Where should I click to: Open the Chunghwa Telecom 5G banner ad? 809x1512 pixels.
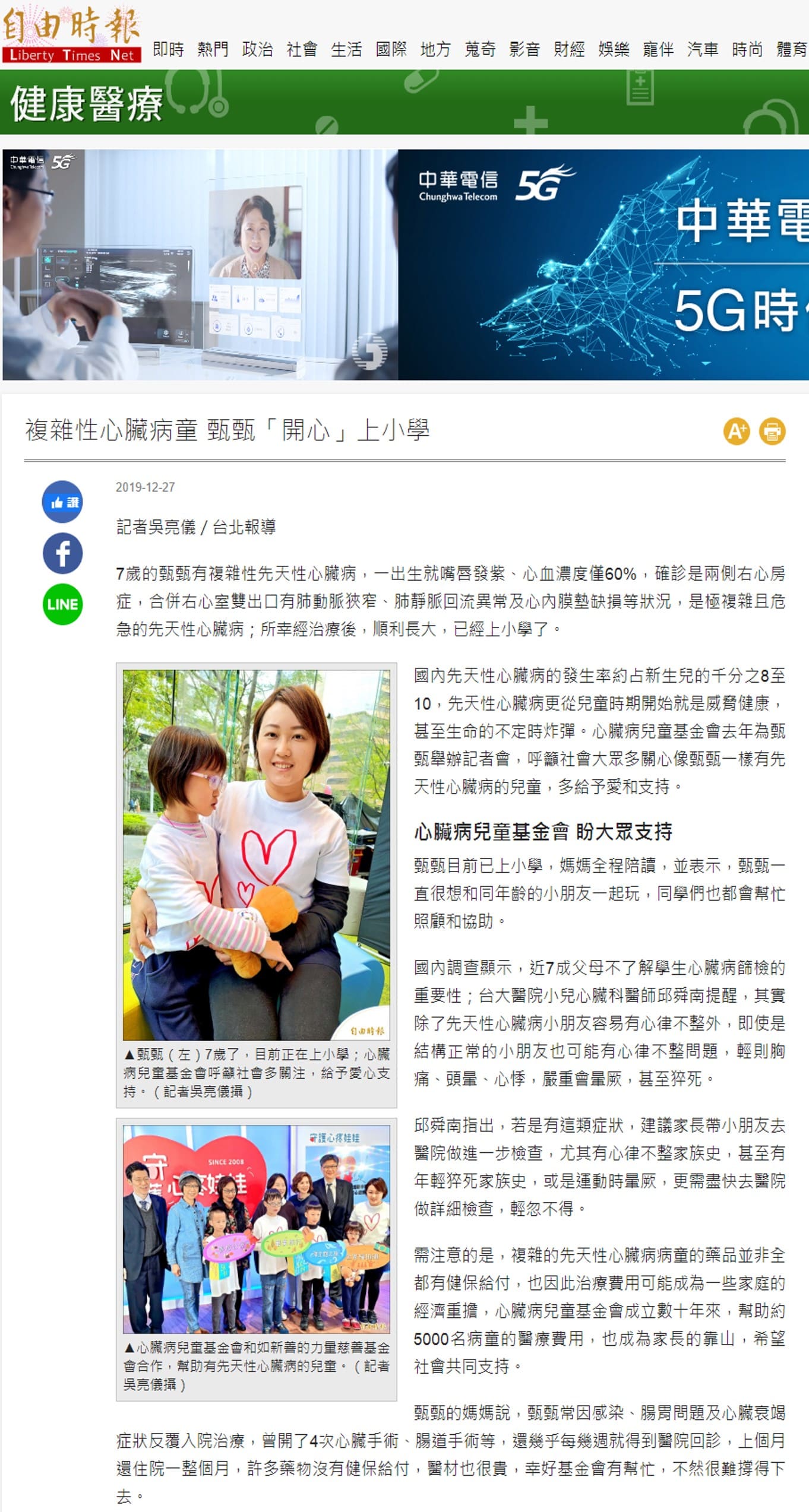tap(406, 264)
